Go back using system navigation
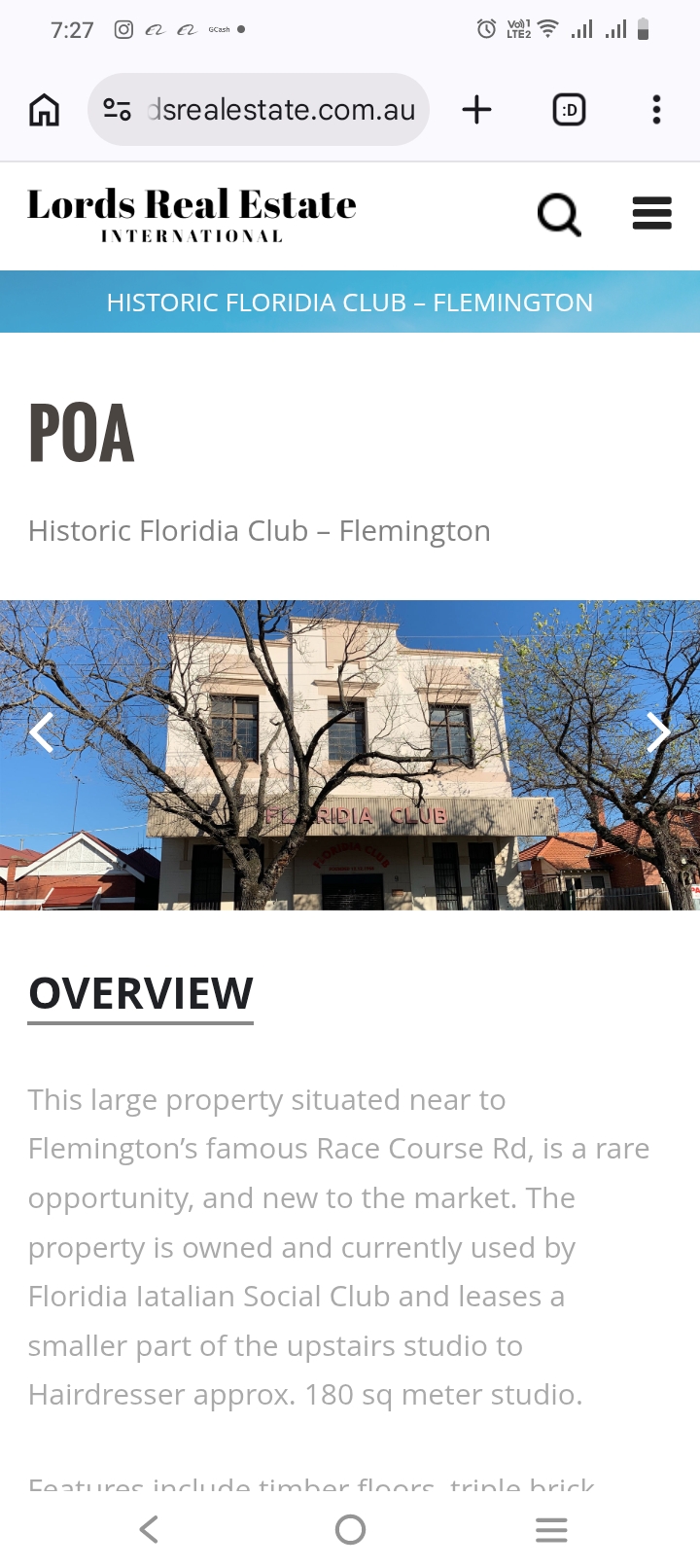700x1568 pixels. pyautogui.click(x=149, y=1529)
